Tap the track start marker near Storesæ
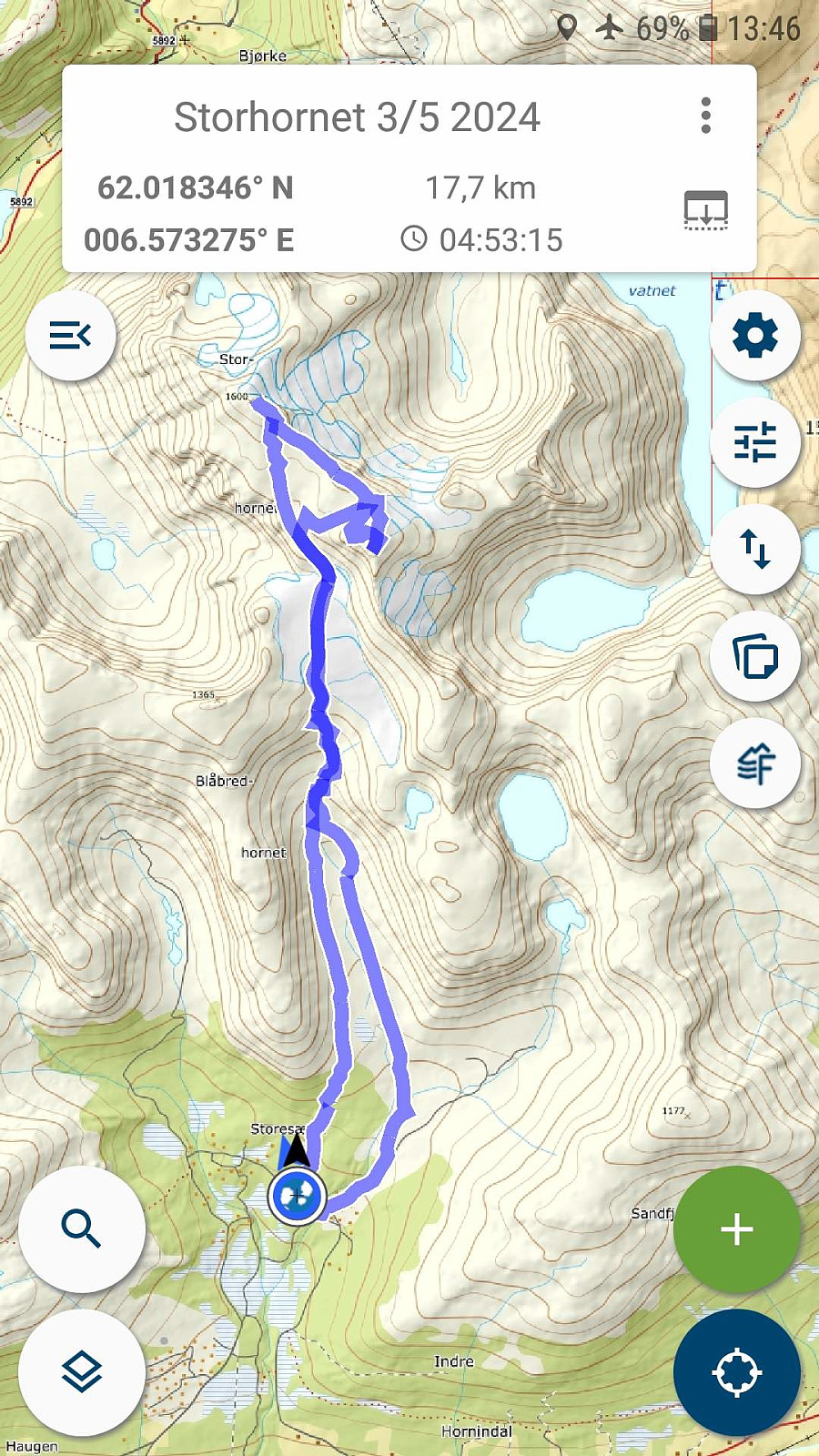 coord(297,1196)
